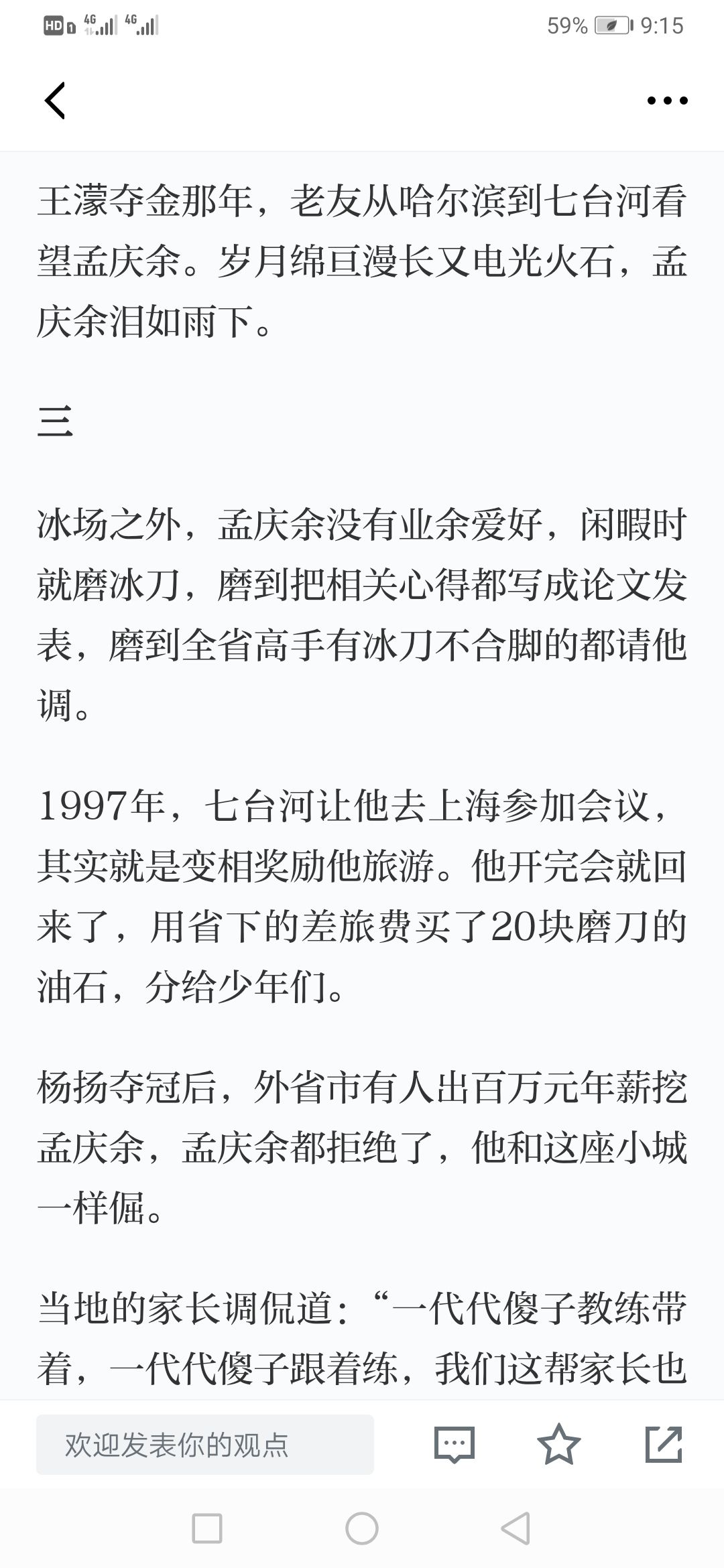The width and height of the screenshot is (724, 1568).
Task: Open the three-dot overflow menu
Action: click(x=667, y=101)
